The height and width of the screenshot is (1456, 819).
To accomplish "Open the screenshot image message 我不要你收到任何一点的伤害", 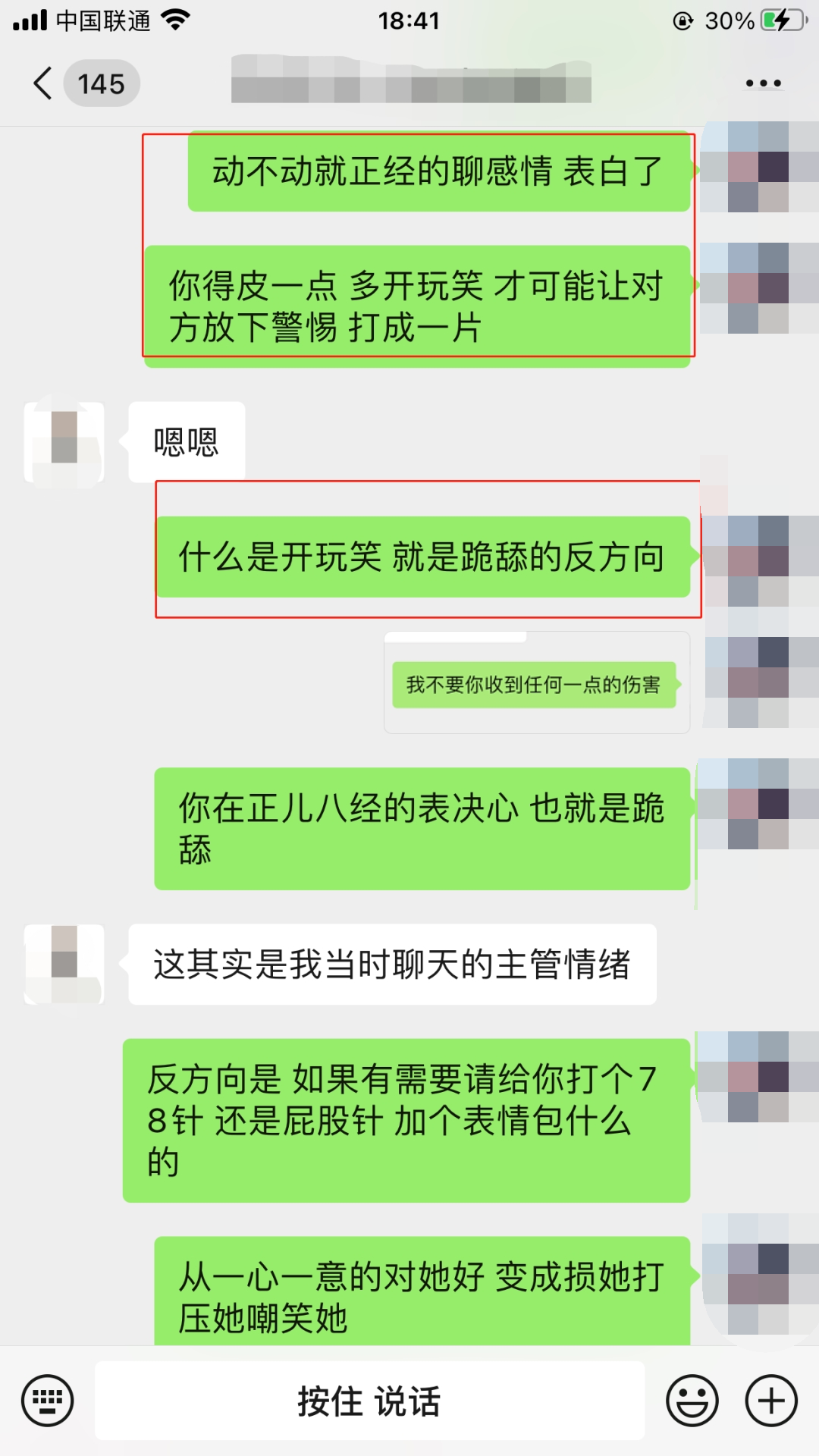I will point(536,683).
